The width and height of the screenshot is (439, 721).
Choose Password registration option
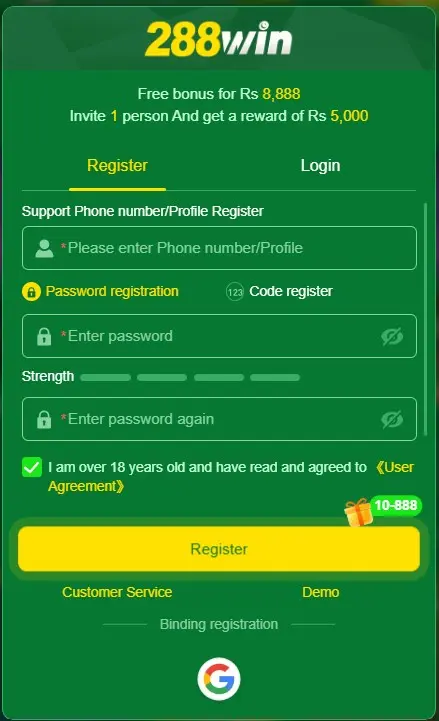pyautogui.click(x=100, y=292)
